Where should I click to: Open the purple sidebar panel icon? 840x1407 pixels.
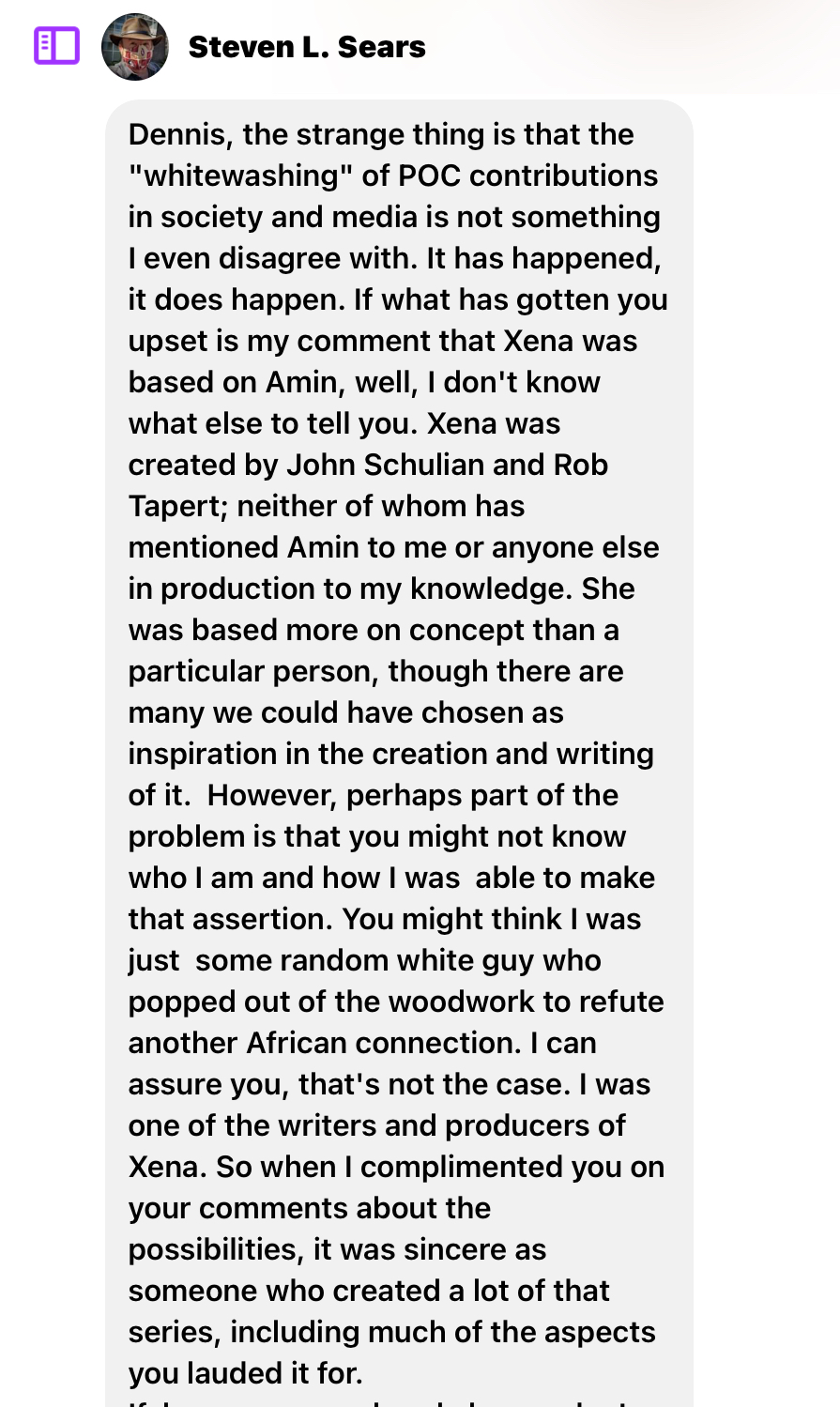click(x=56, y=46)
